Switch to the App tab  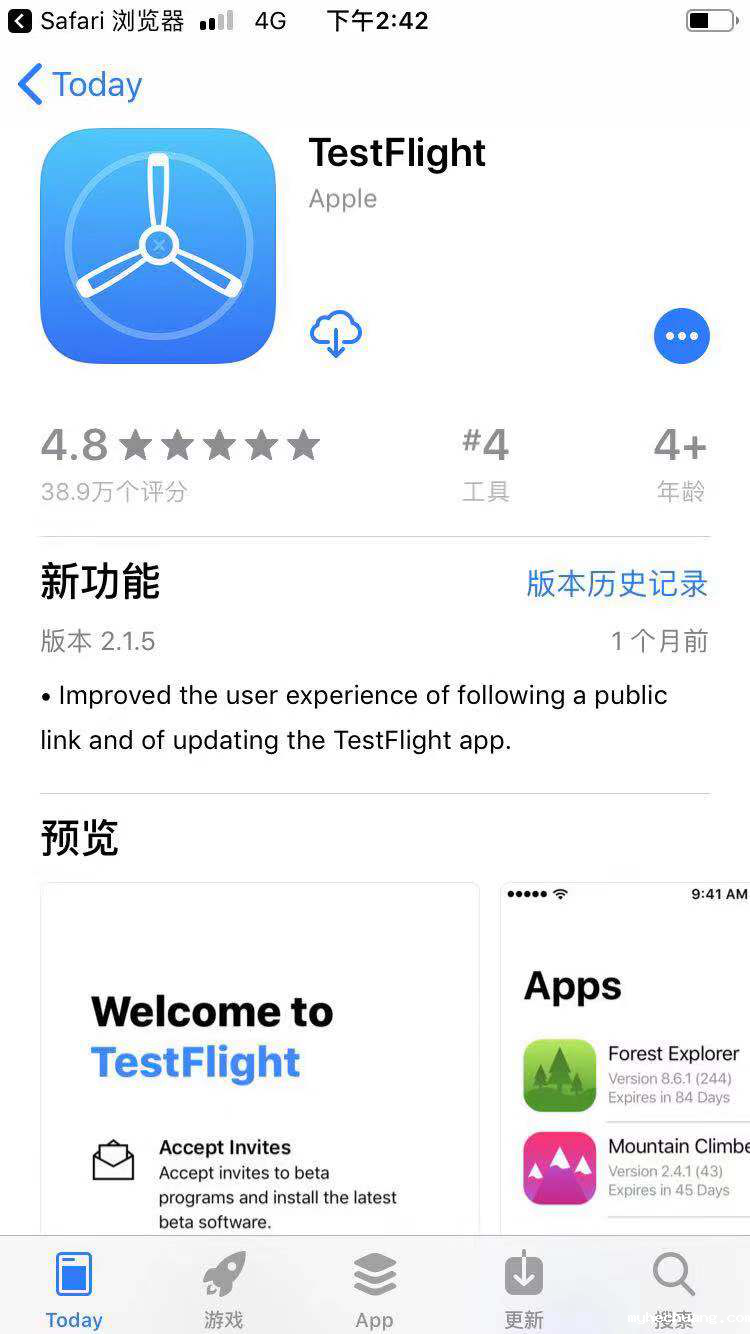pos(375,1290)
